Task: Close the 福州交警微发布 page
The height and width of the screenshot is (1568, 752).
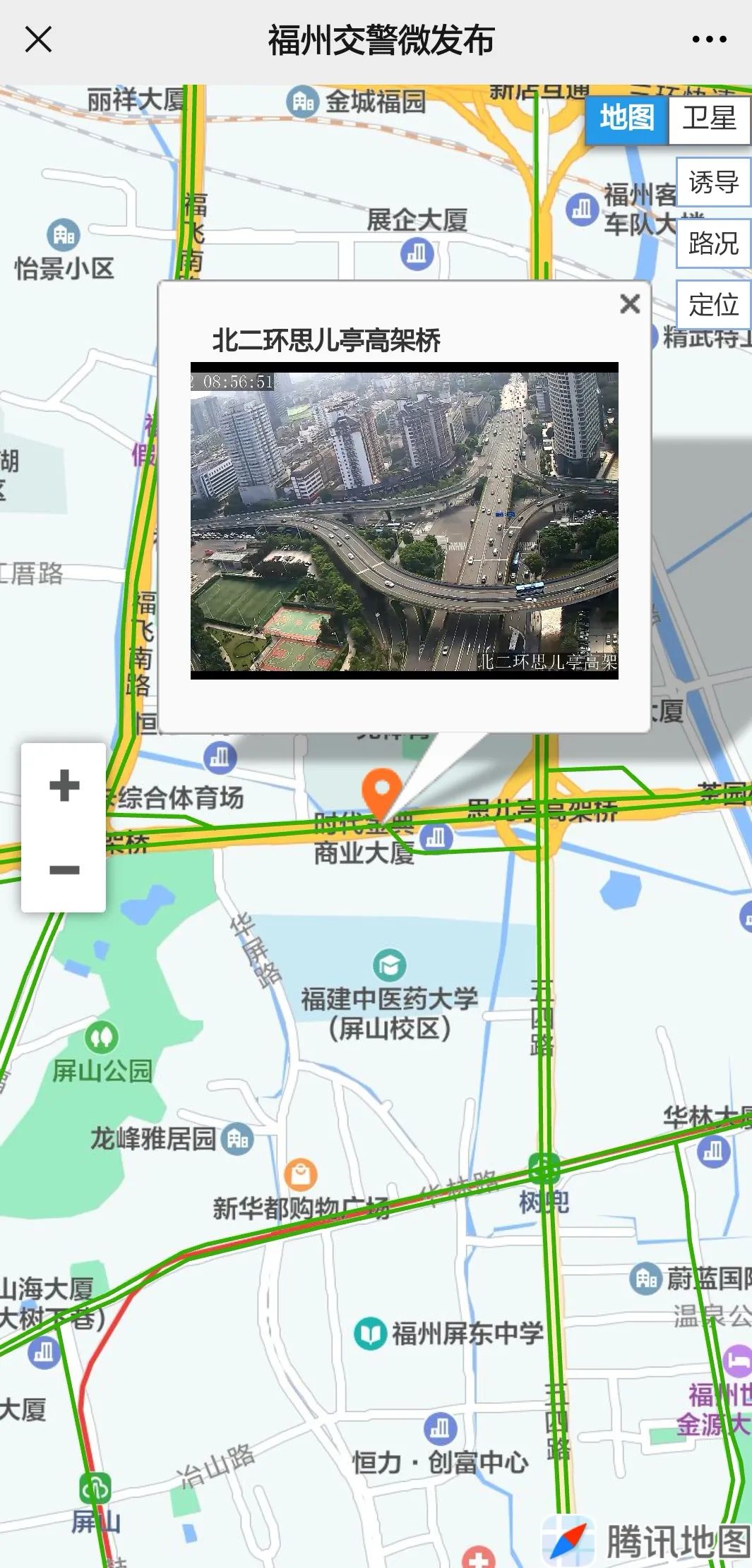Action: 38,40
